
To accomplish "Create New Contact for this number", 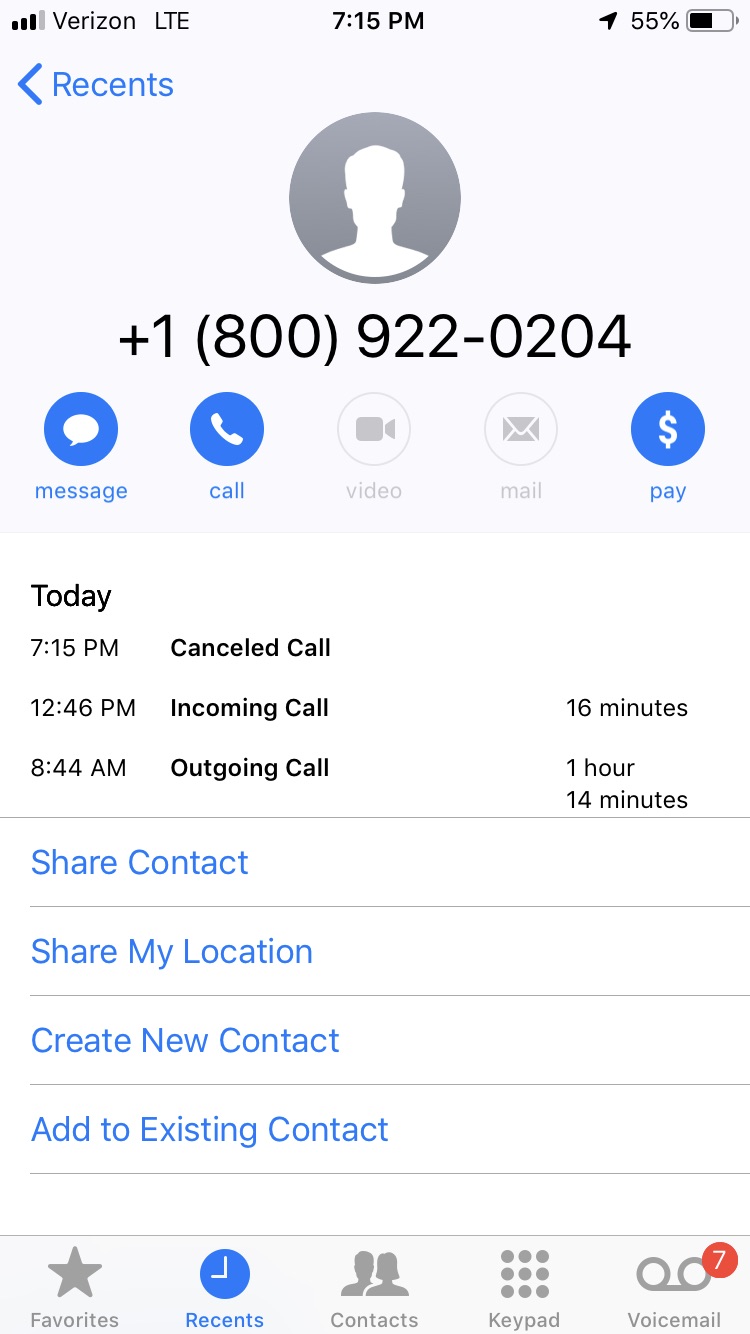I will coord(185,1040).
